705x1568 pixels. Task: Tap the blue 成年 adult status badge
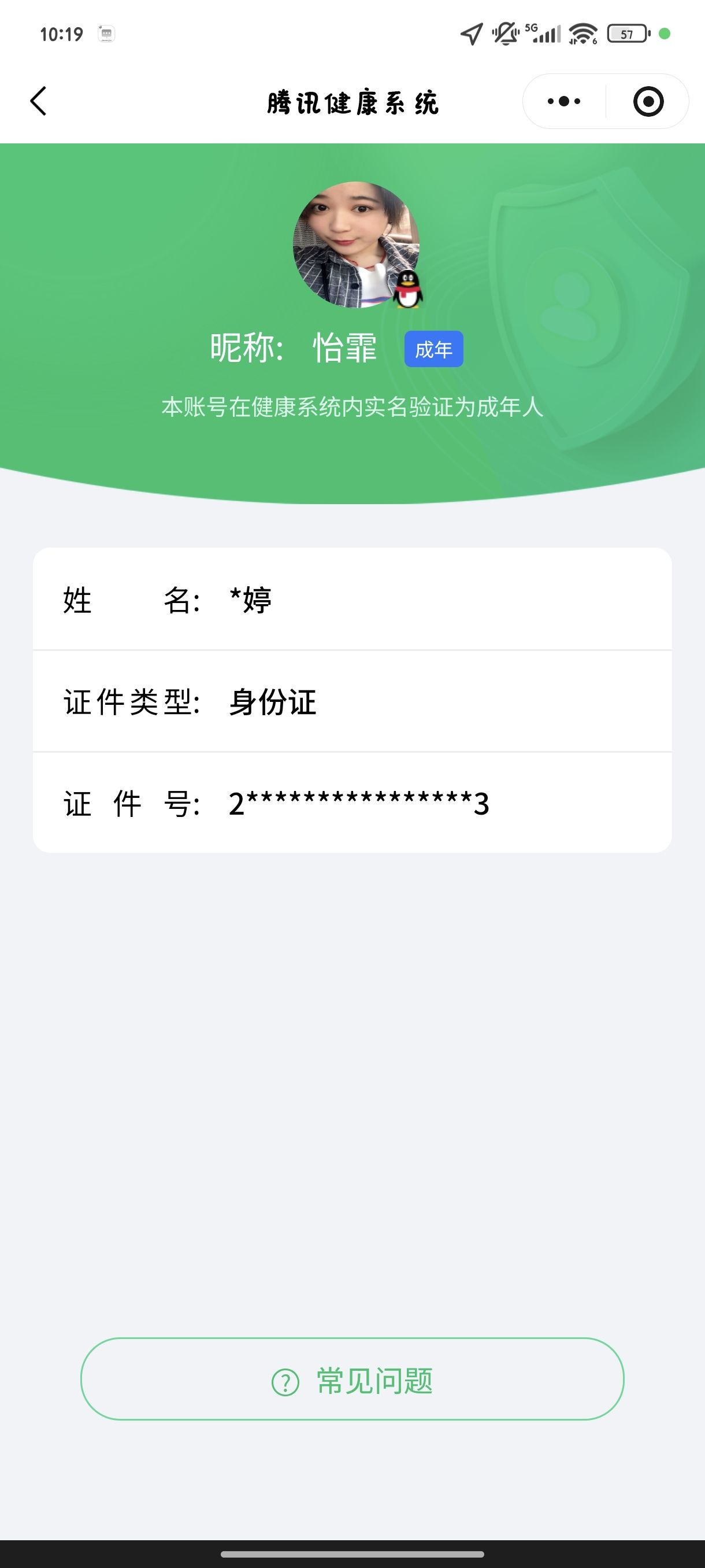tap(434, 349)
